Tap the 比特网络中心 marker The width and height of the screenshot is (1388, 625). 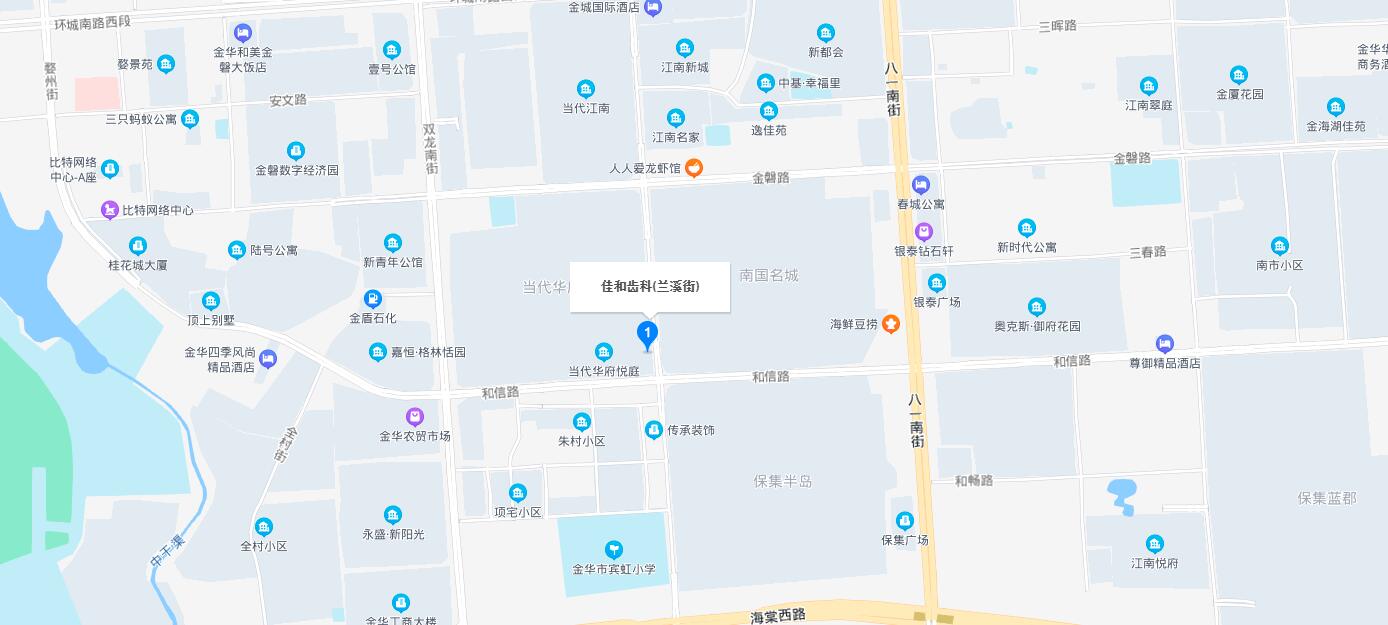click(110, 210)
